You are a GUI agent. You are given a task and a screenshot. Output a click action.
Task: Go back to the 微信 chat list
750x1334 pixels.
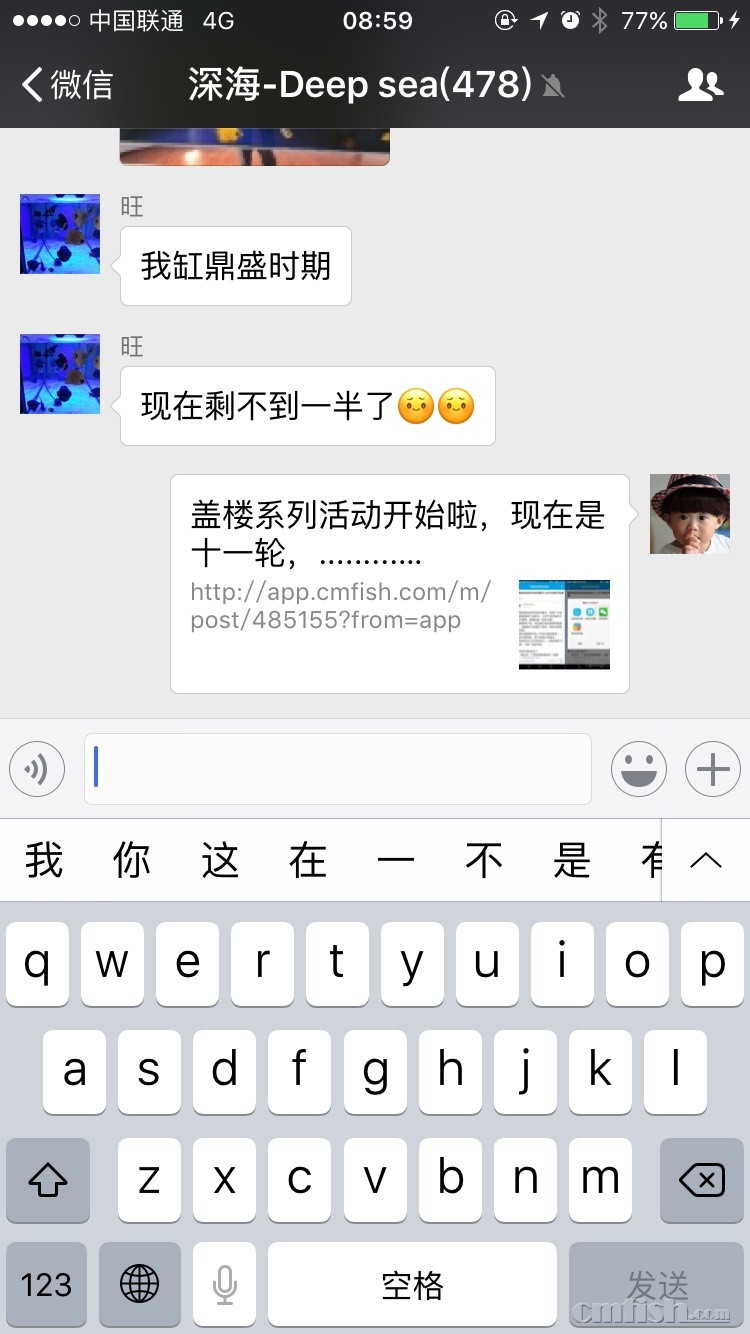tap(68, 85)
